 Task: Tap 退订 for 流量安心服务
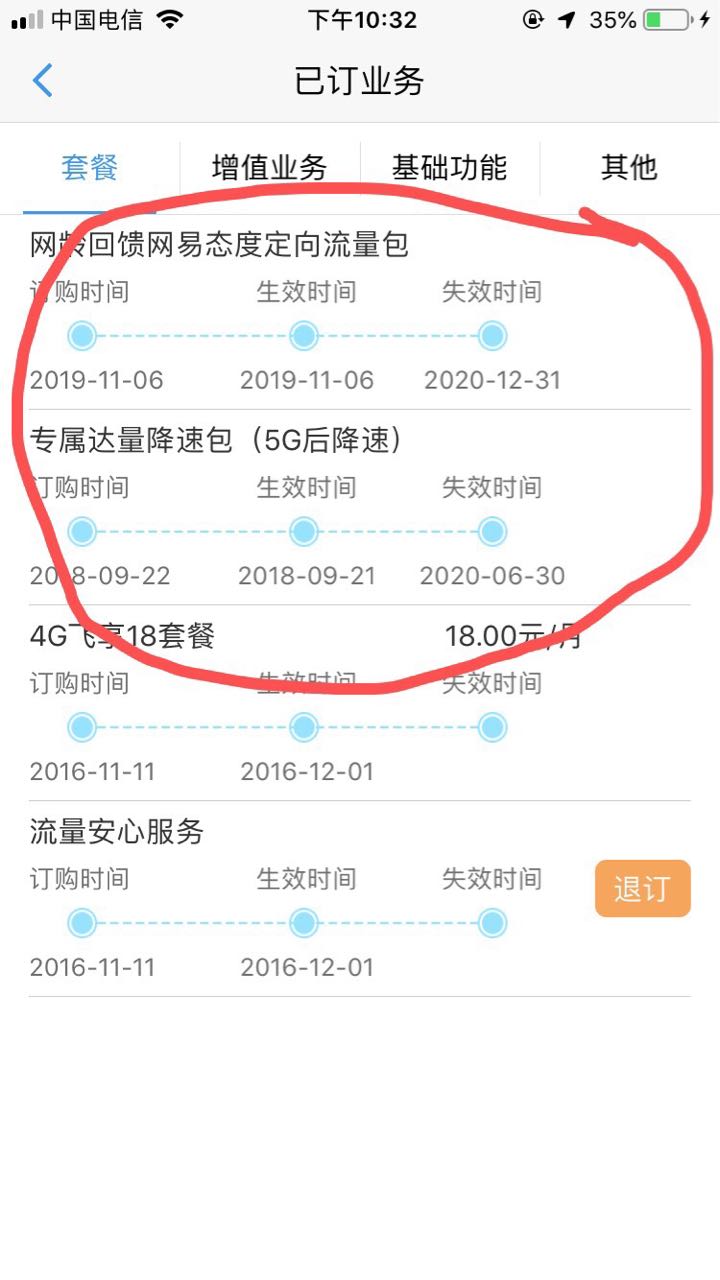pyautogui.click(x=642, y=888)
